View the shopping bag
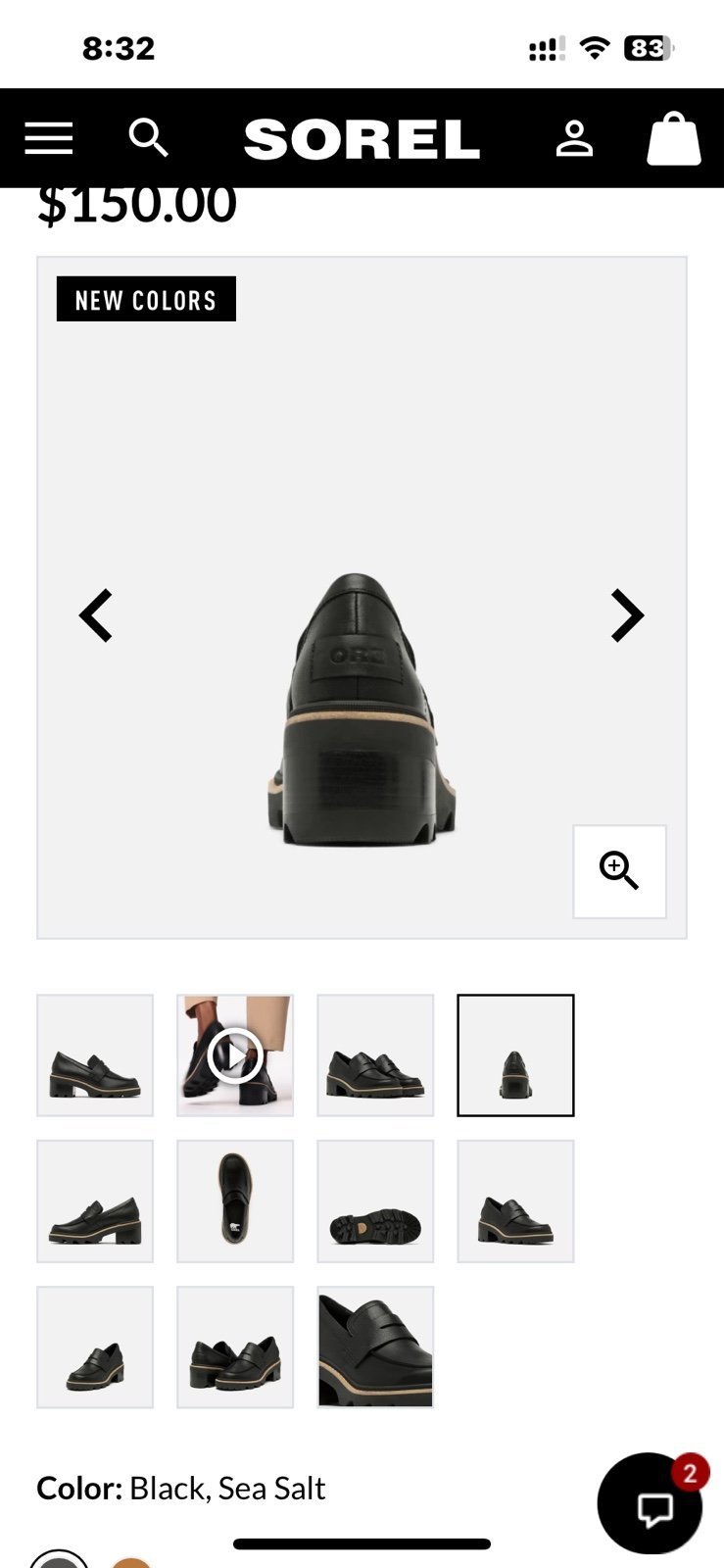 [x=674, y=138]
